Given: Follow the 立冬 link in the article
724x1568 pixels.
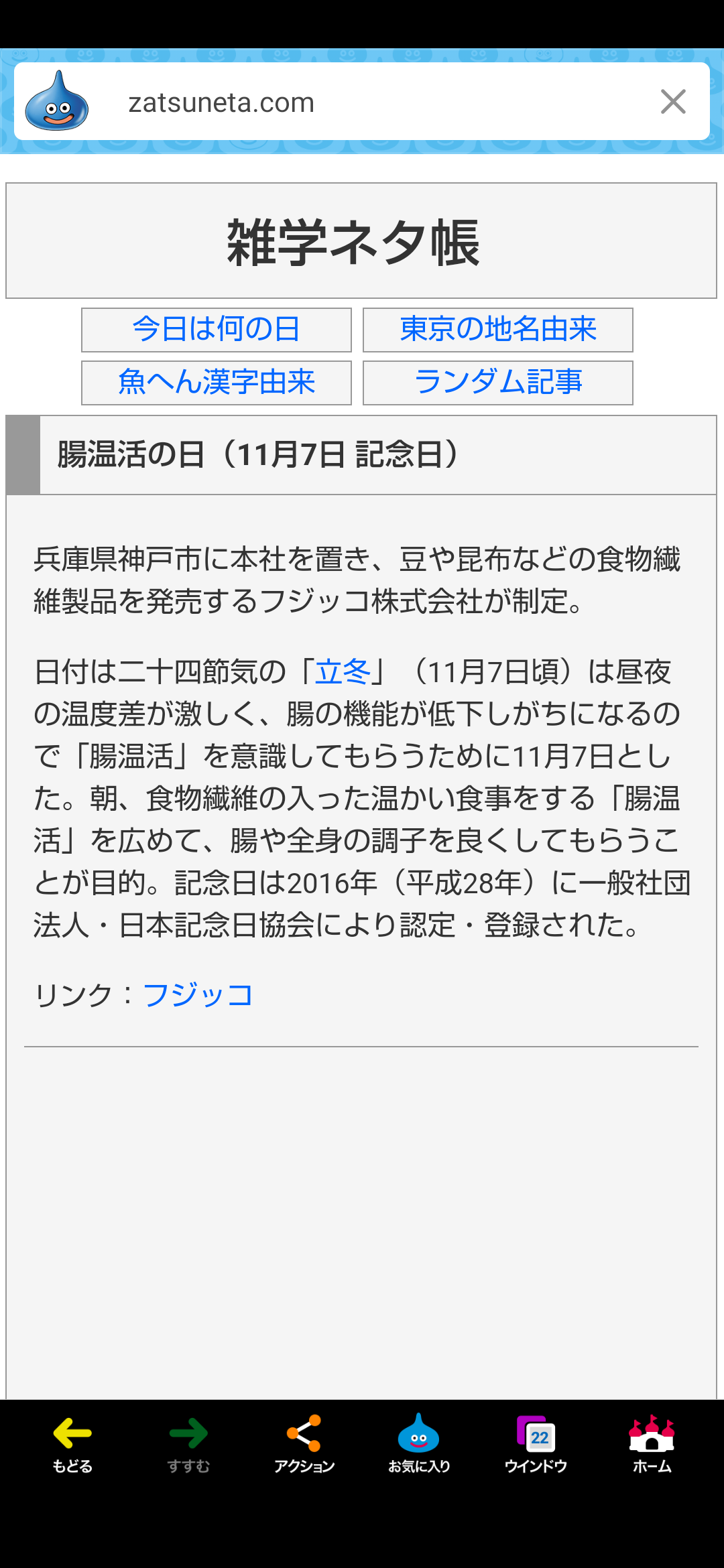Looking at the screenshot, I should pos(343,671).
